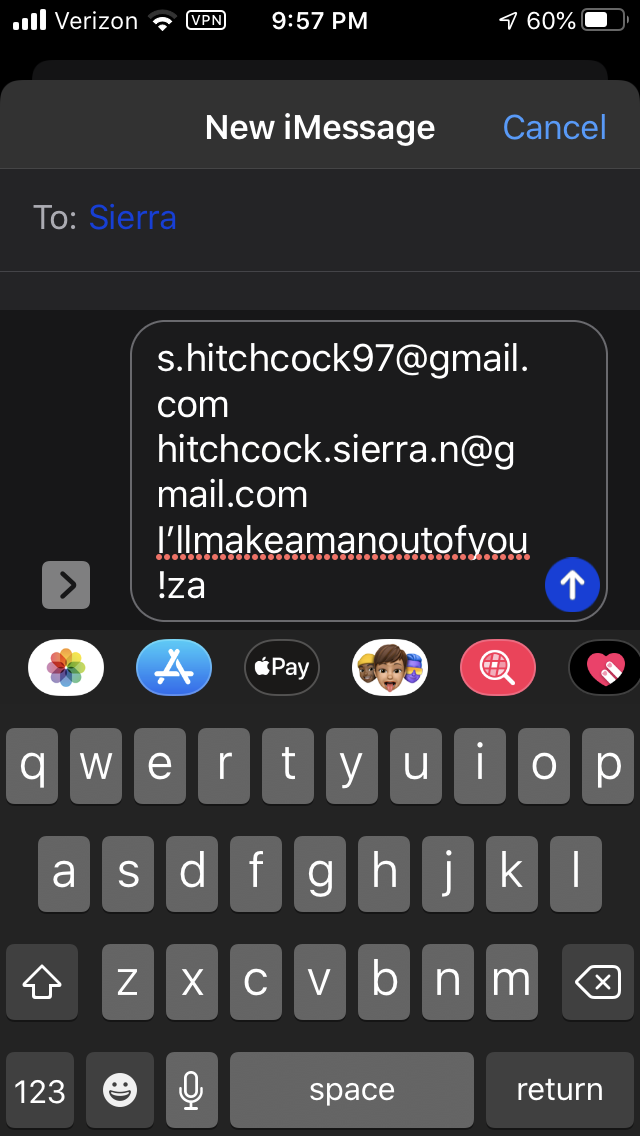The height and width of the screenshot is (1136, 640).
Task: Switch to the 123 numbers keyboard
Action: (x=40, y=1089)
